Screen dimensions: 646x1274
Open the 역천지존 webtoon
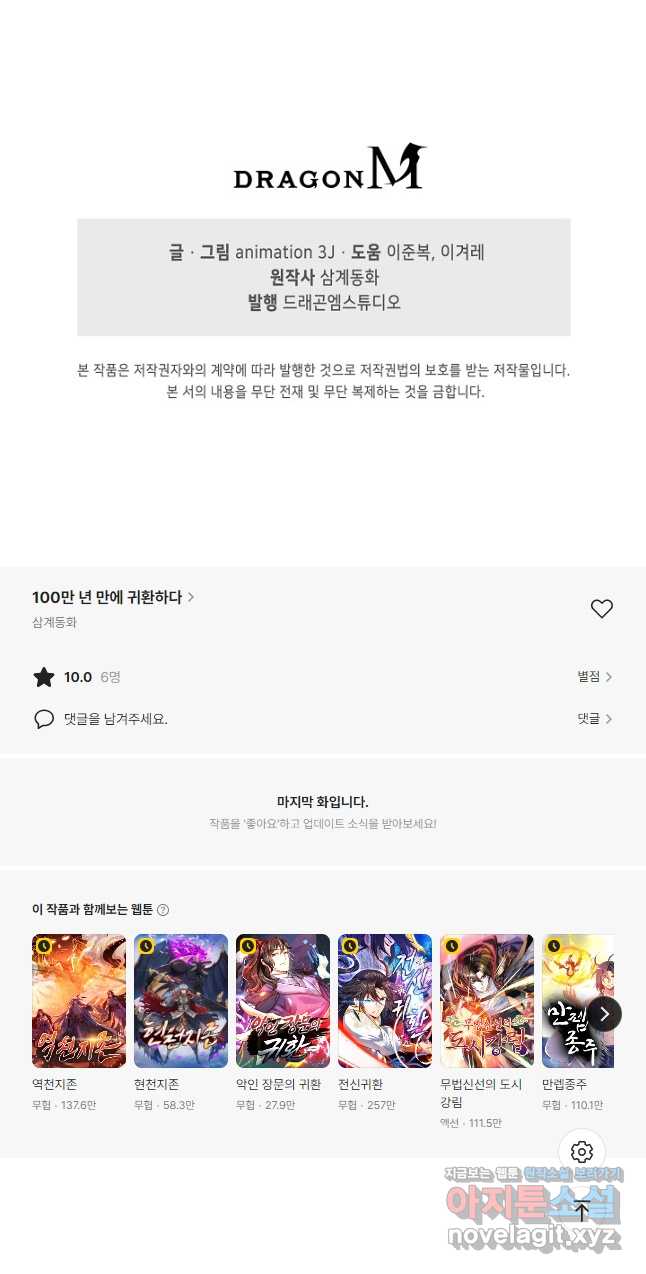(79, 1001)
